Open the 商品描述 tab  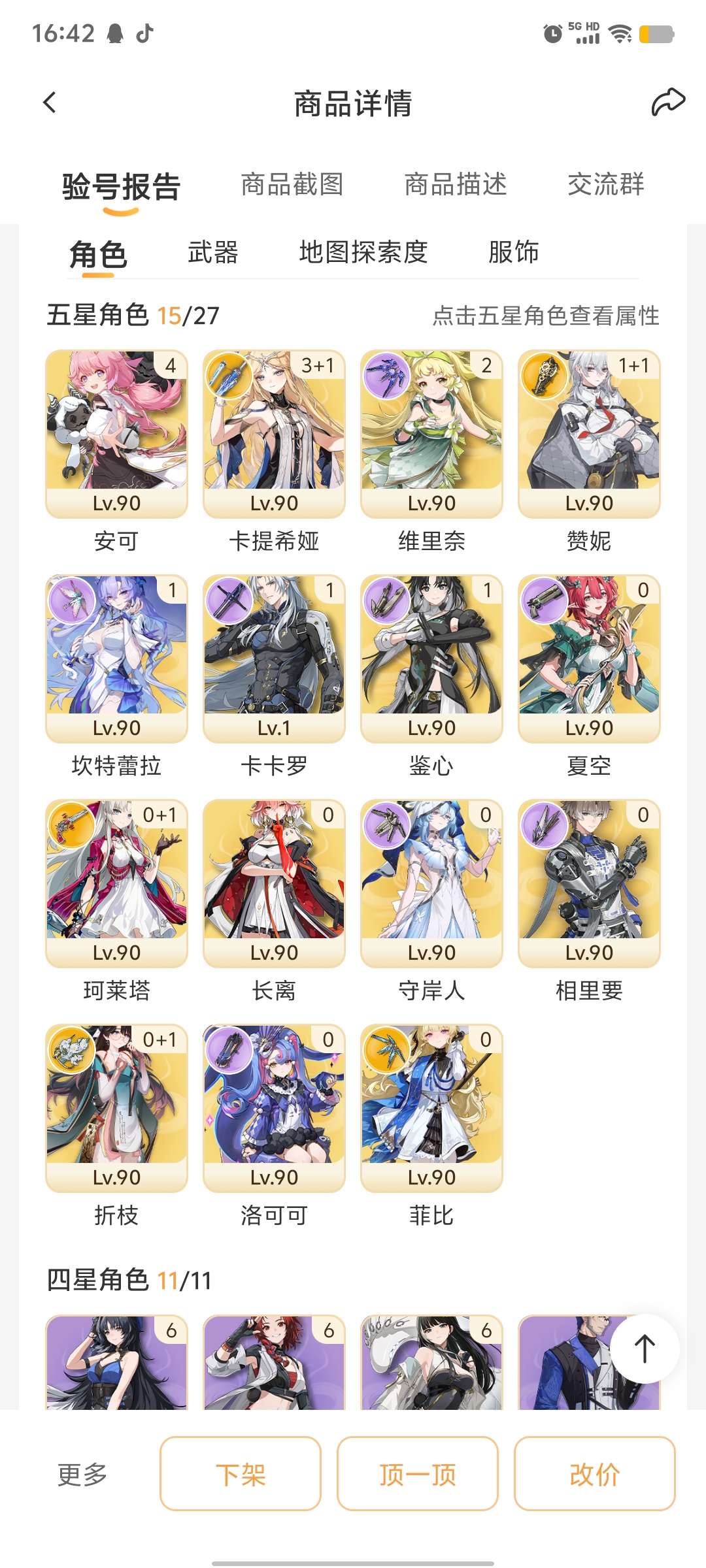pos(456,184)
